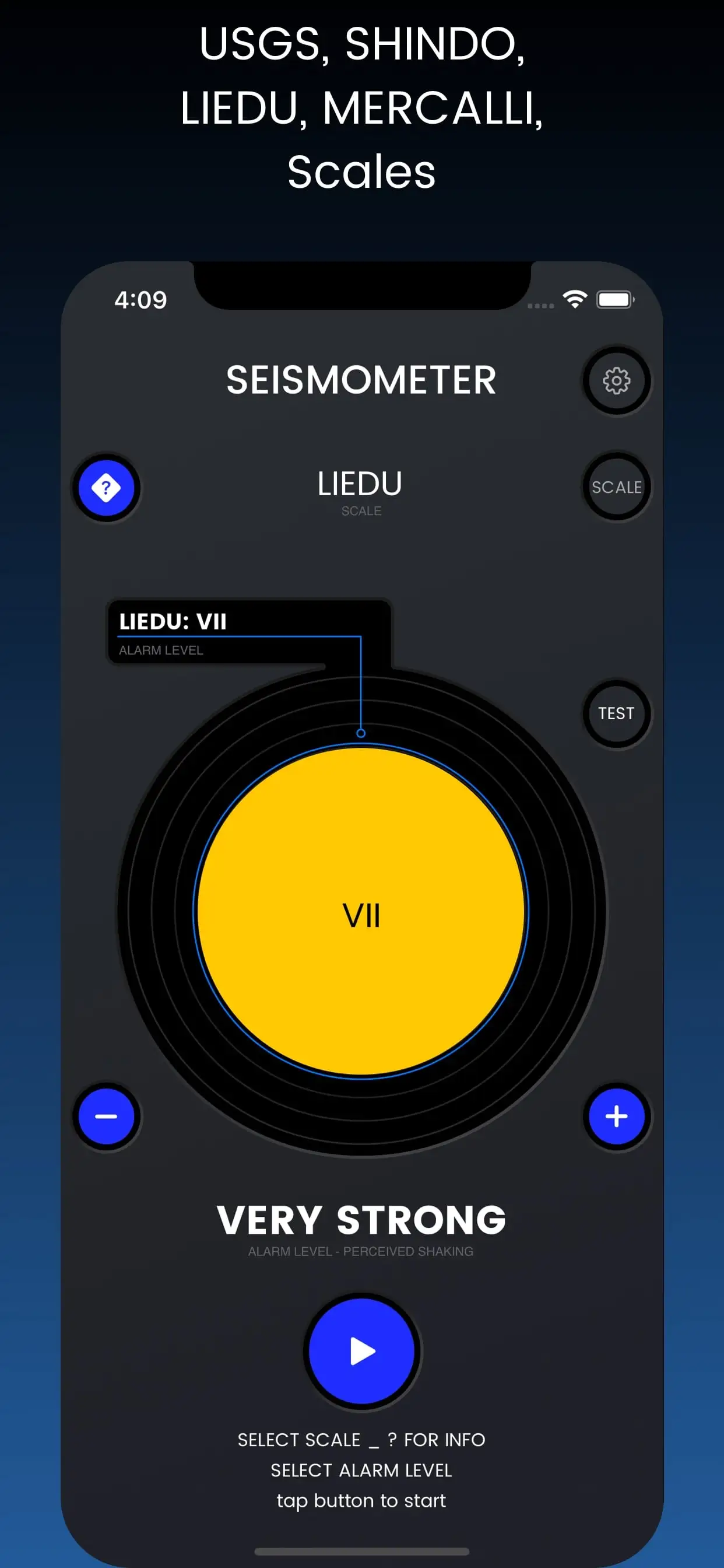724x1568 pixels.
Task: Click the Wi-Fi icon in the status bar
Action: 574,299
